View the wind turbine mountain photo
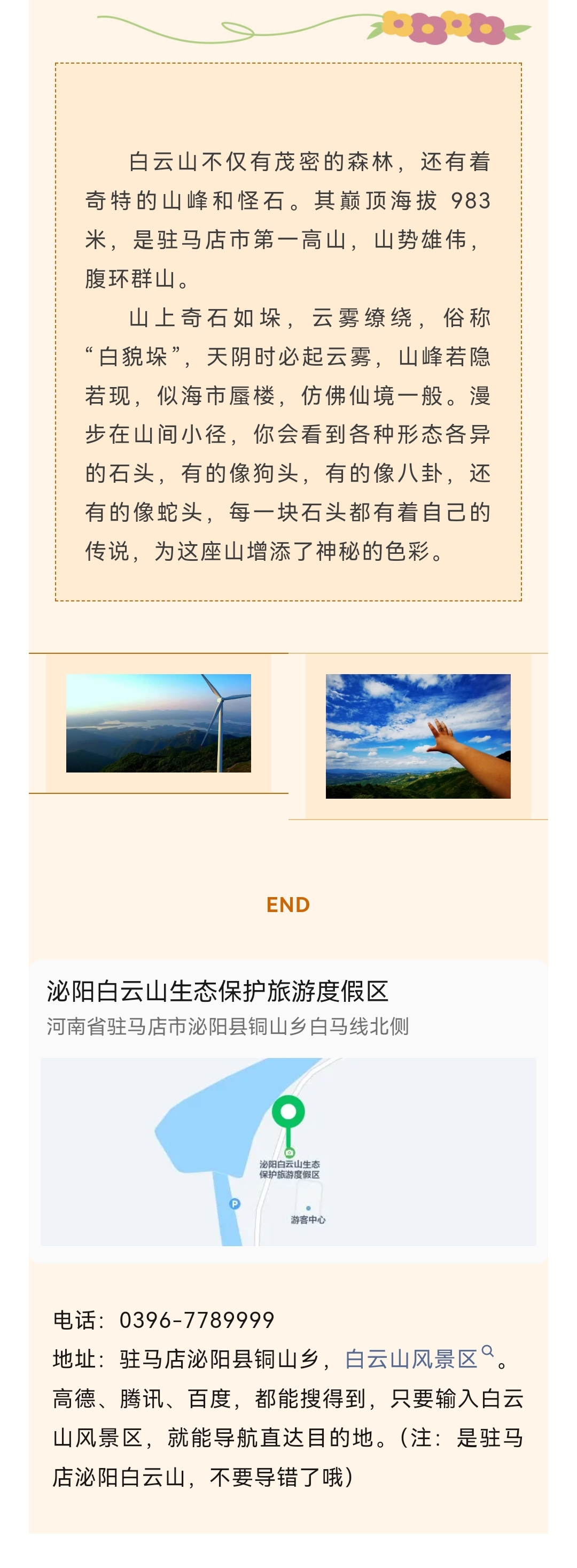 click(158, 723)
